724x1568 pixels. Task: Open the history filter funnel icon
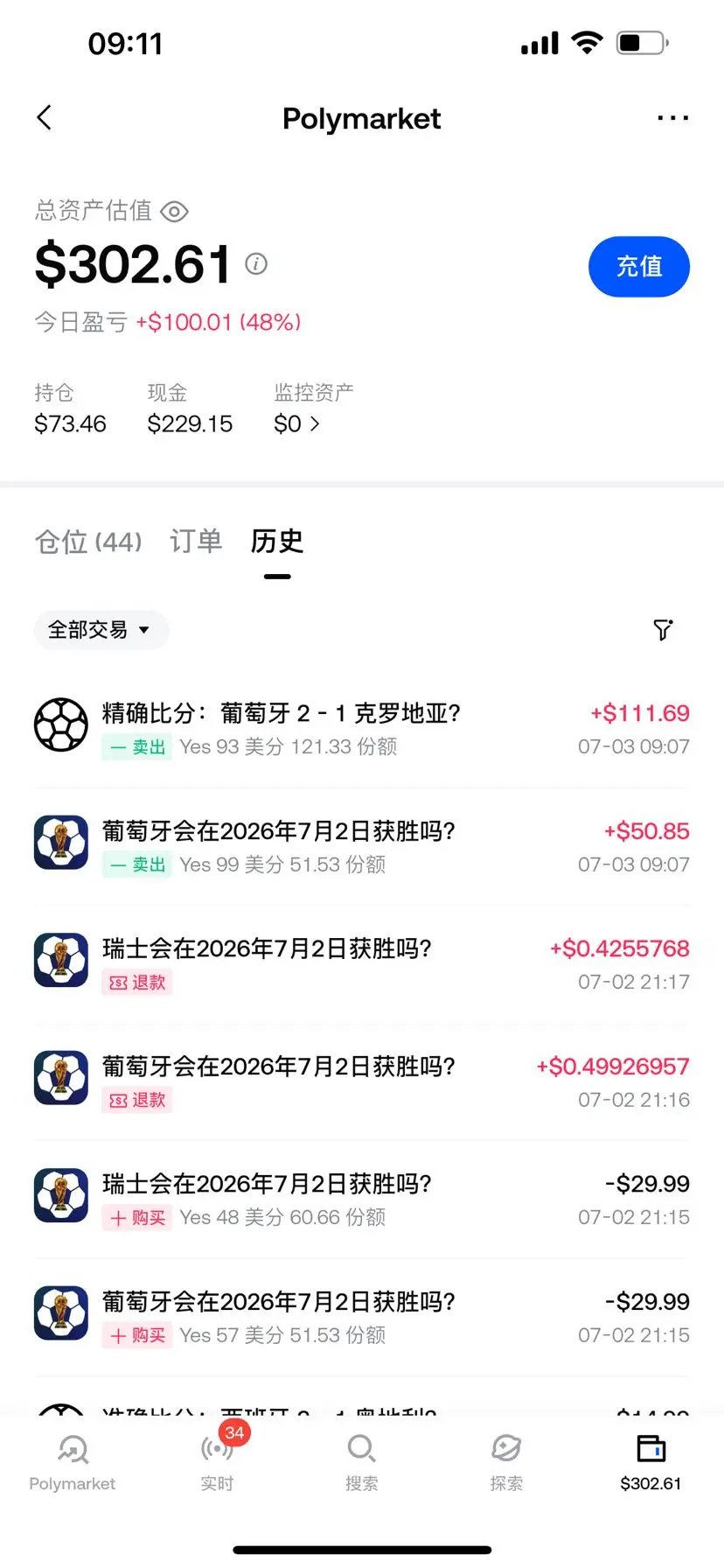pos(663,630)
